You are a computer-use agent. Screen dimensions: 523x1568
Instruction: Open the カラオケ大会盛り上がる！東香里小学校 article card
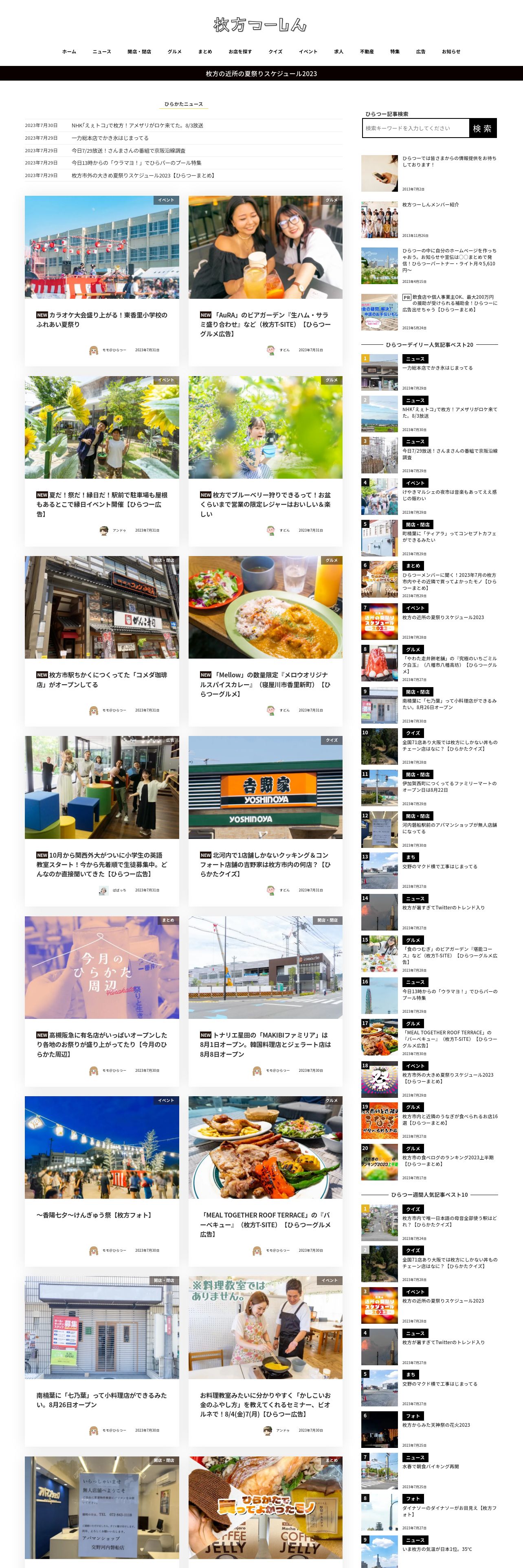coord(102,280)
